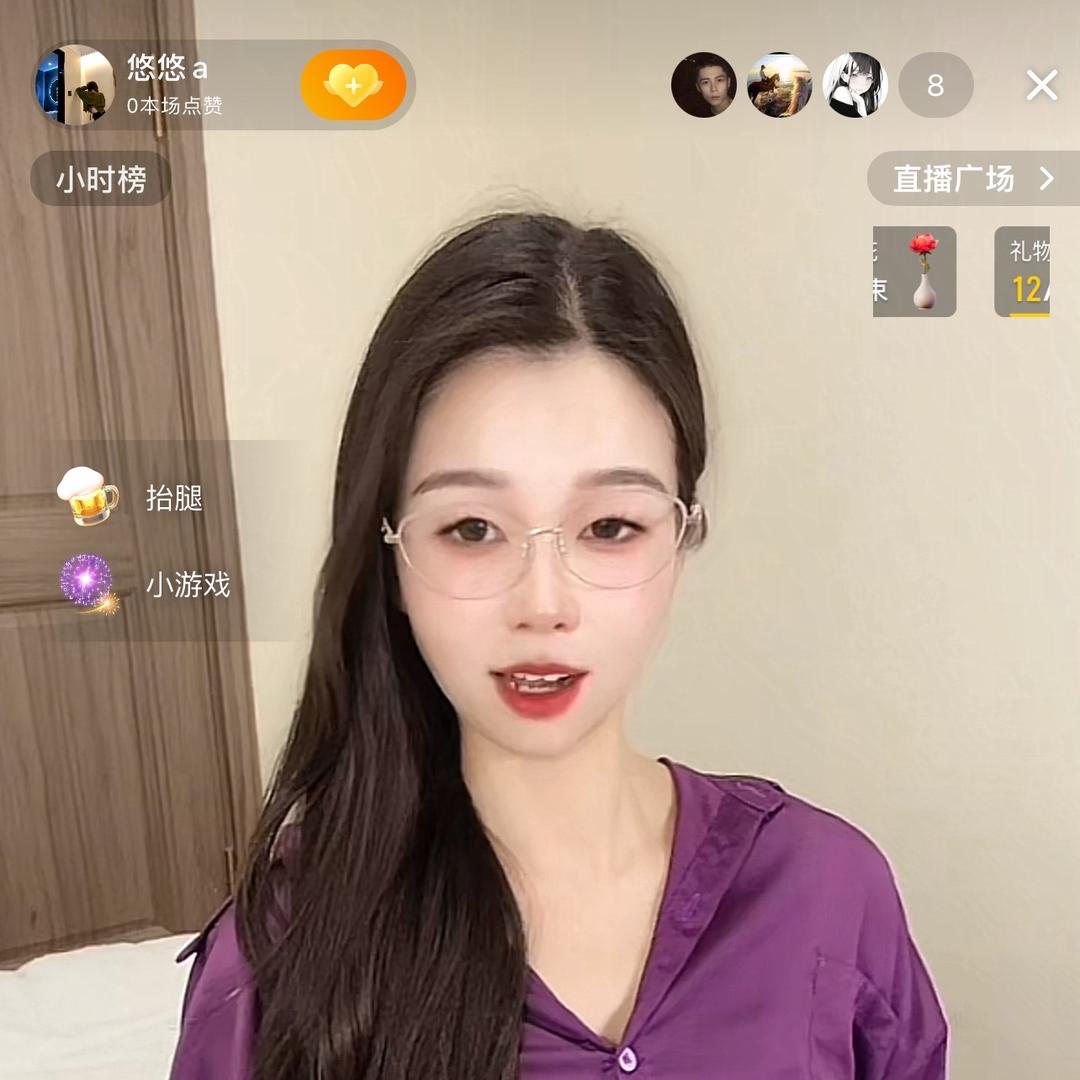The height and width of the screenshot is (1080, 1080).
Task: Tap the rose vase gift card
Action: [914, 271]
